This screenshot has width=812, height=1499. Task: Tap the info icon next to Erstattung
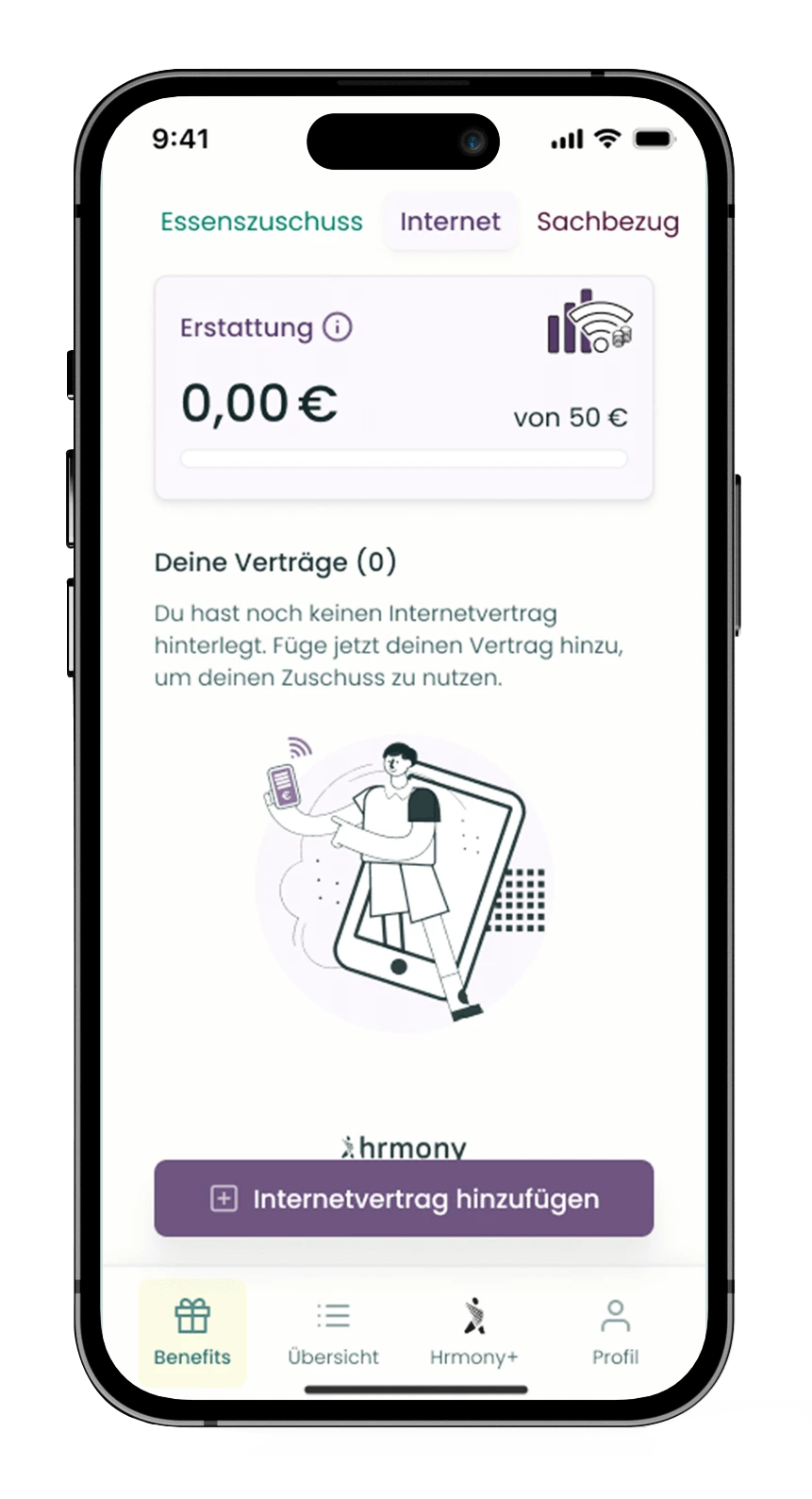point(338,327)
